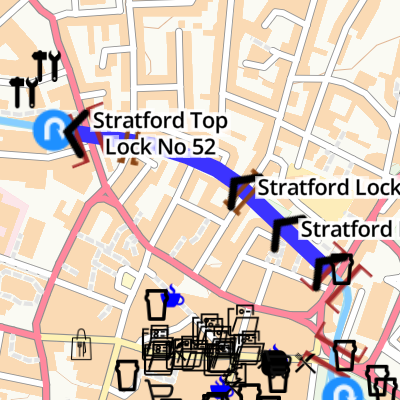Tap the blue turning point marker beside Top Lock

tap(53, 130)
